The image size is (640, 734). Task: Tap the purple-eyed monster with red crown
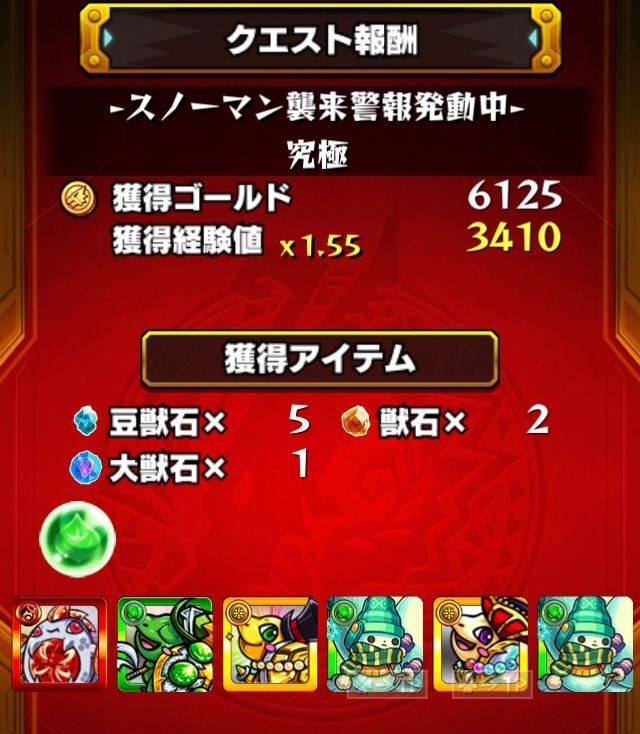tap(479, 645)
